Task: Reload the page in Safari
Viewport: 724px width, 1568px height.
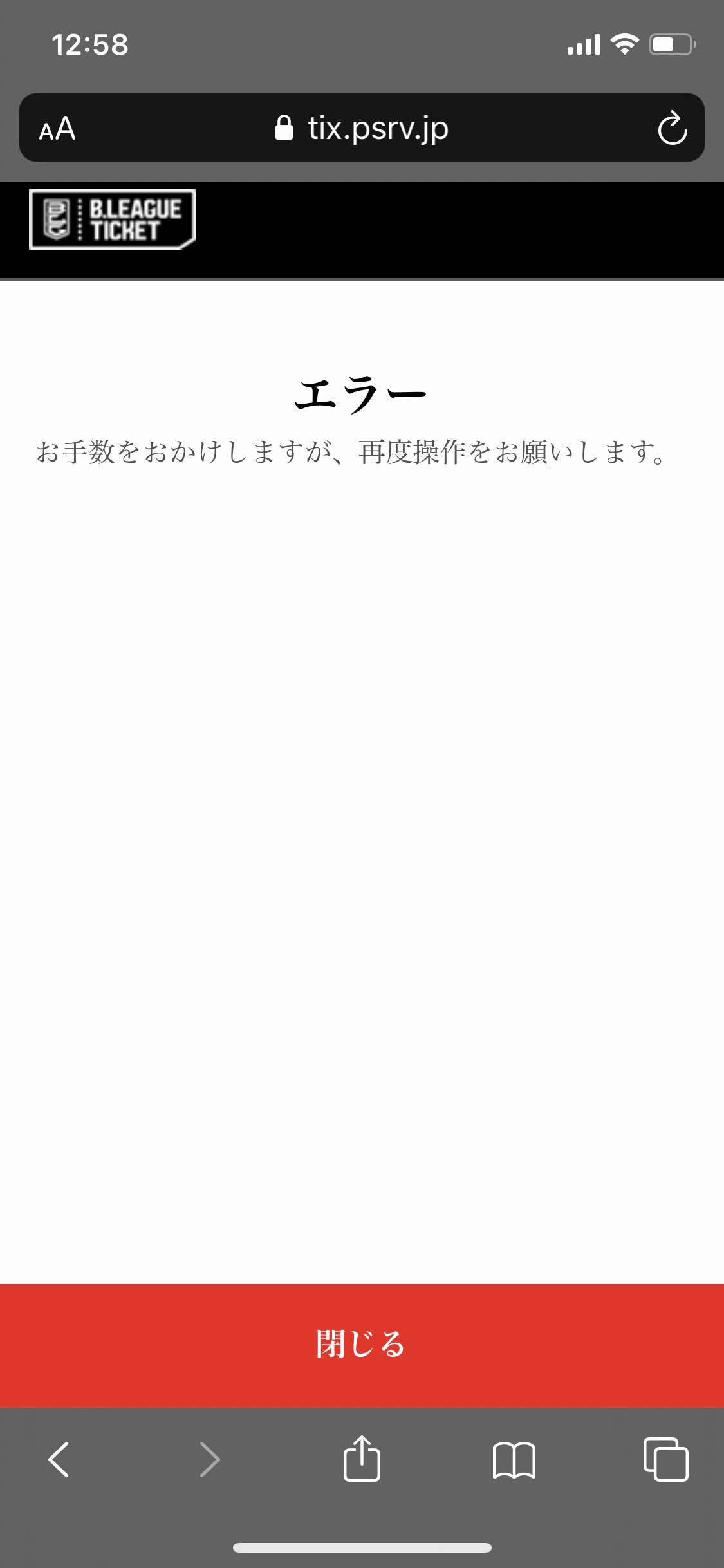Action: [673, 128]
